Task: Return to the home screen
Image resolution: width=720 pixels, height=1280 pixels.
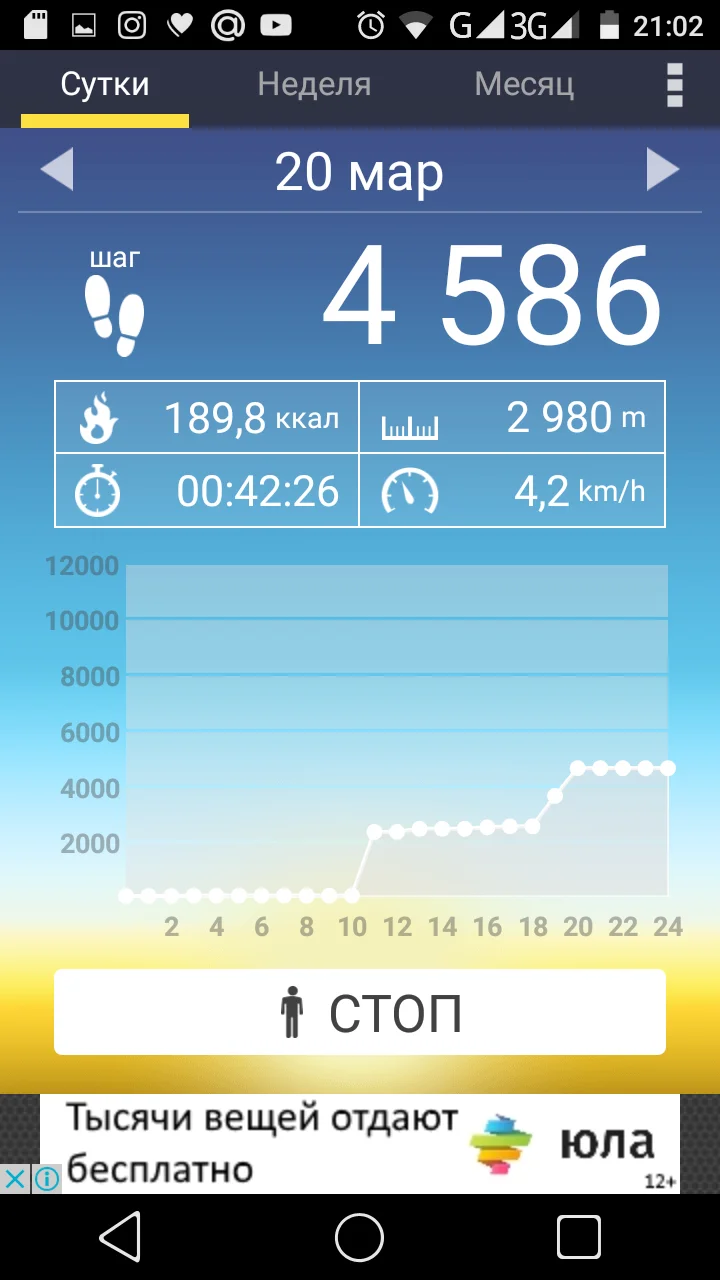Action: point(360,1239)
